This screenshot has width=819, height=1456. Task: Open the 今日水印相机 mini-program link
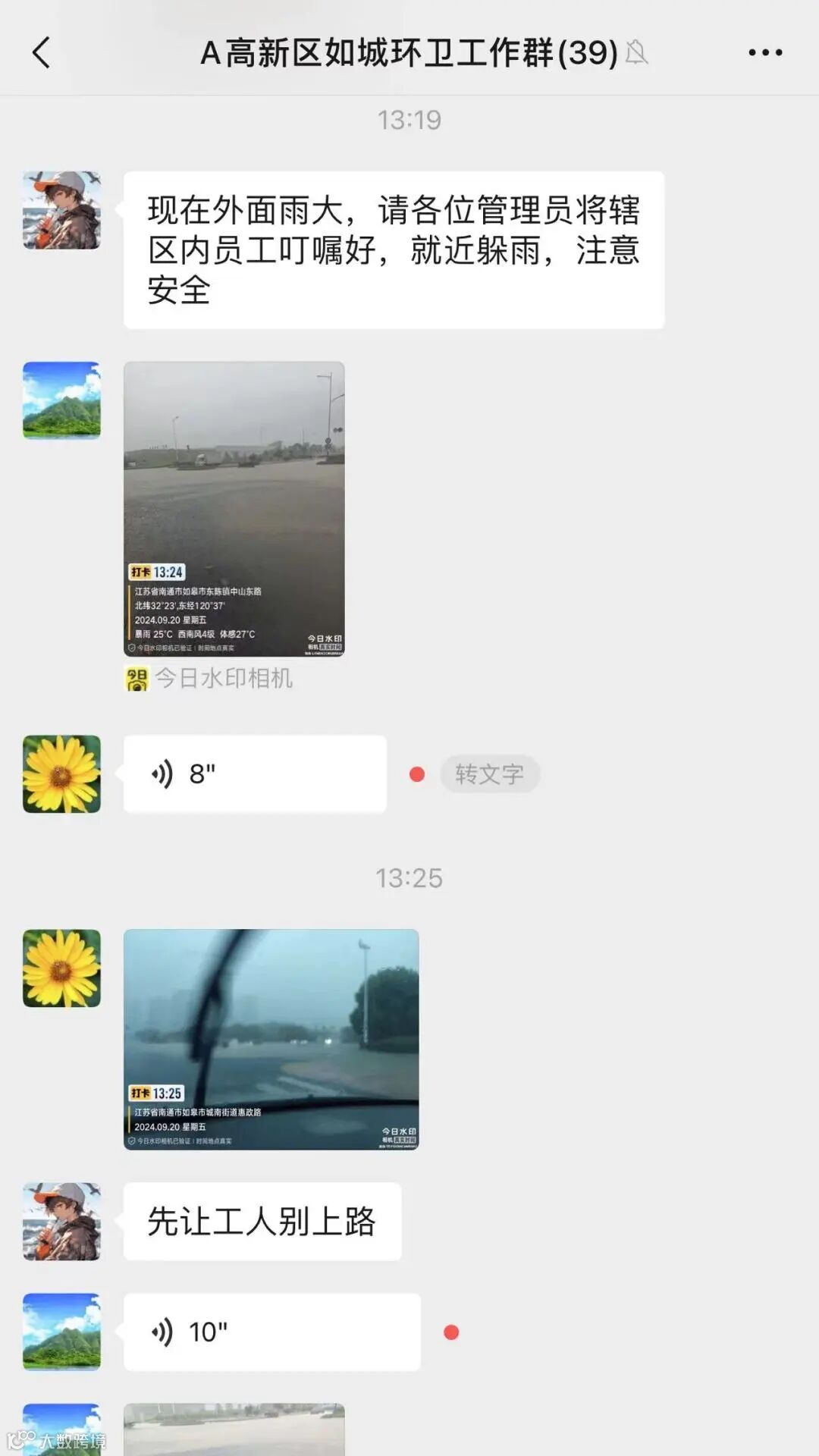tap(223, 678)
